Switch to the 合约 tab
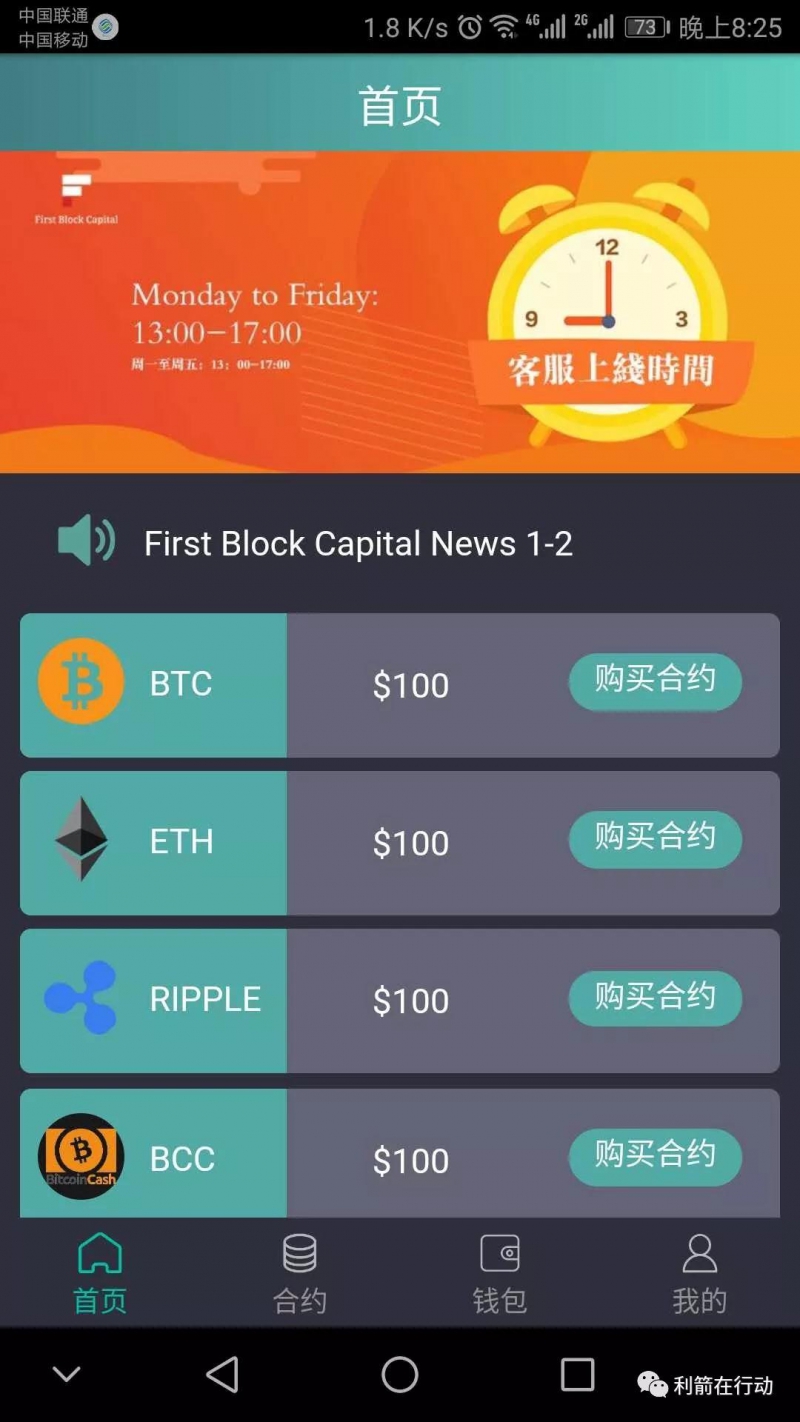 pyautogui.click(x=300, y=1273)
